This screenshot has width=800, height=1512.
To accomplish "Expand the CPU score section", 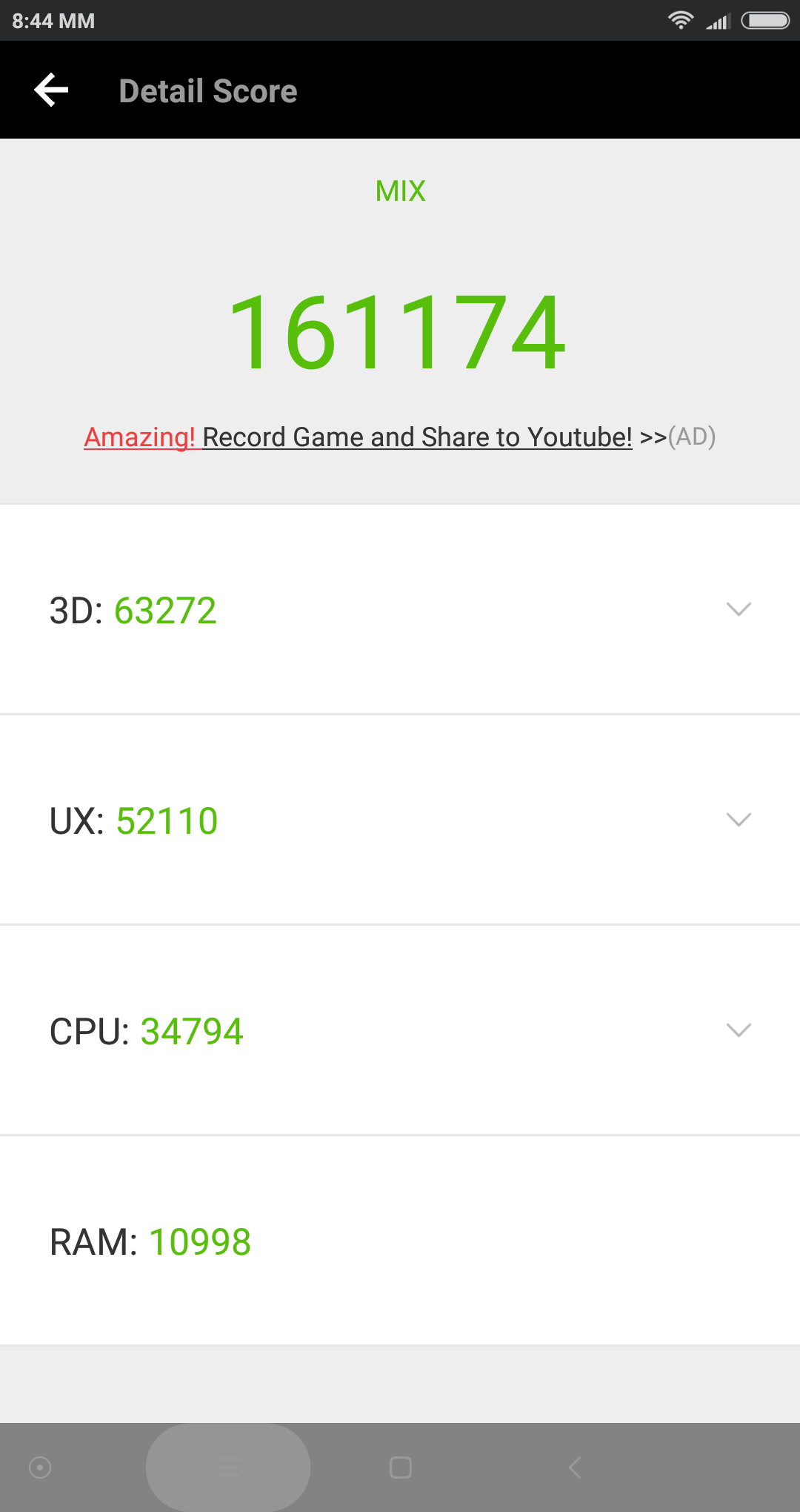I will point(739,1030).
